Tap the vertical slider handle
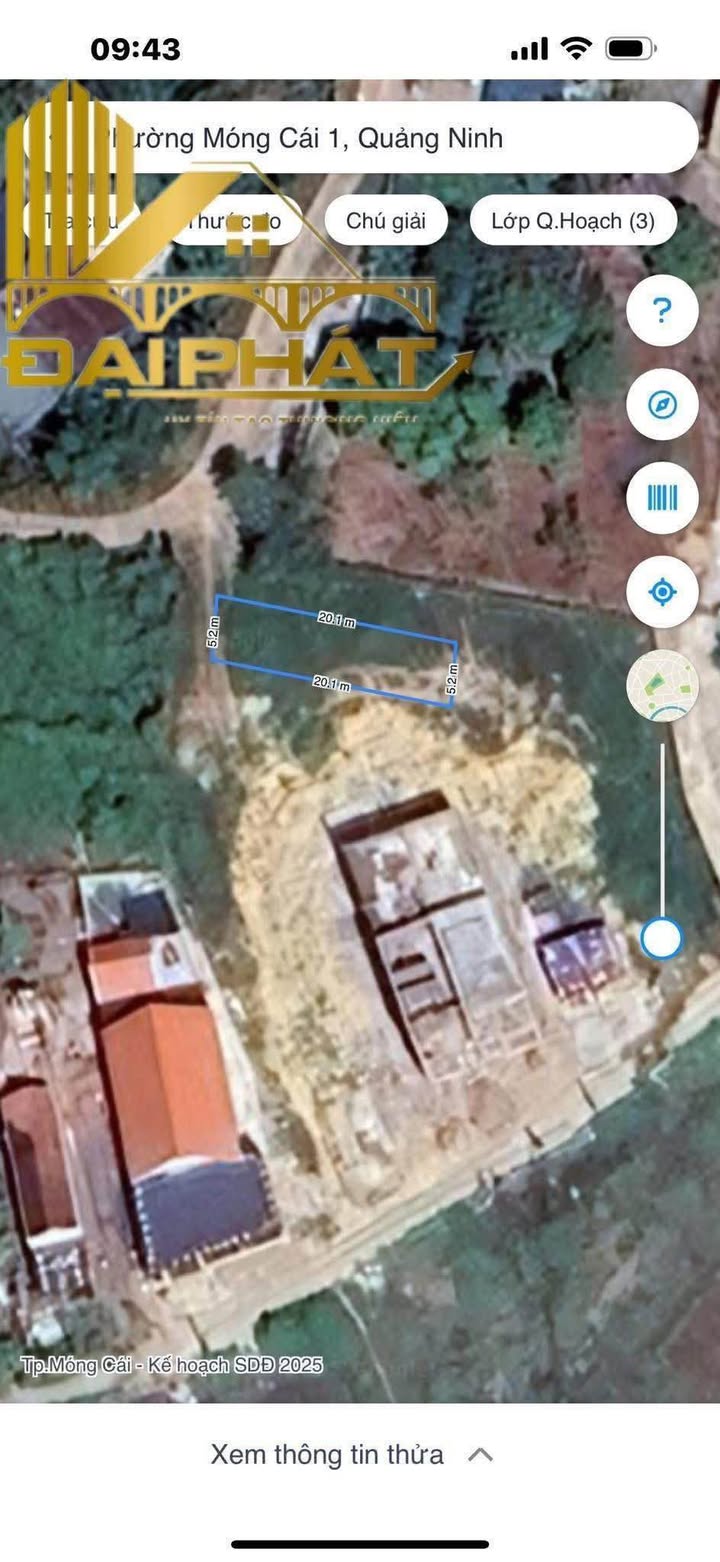Screen dimensions: 720x1562 (662, 938)
